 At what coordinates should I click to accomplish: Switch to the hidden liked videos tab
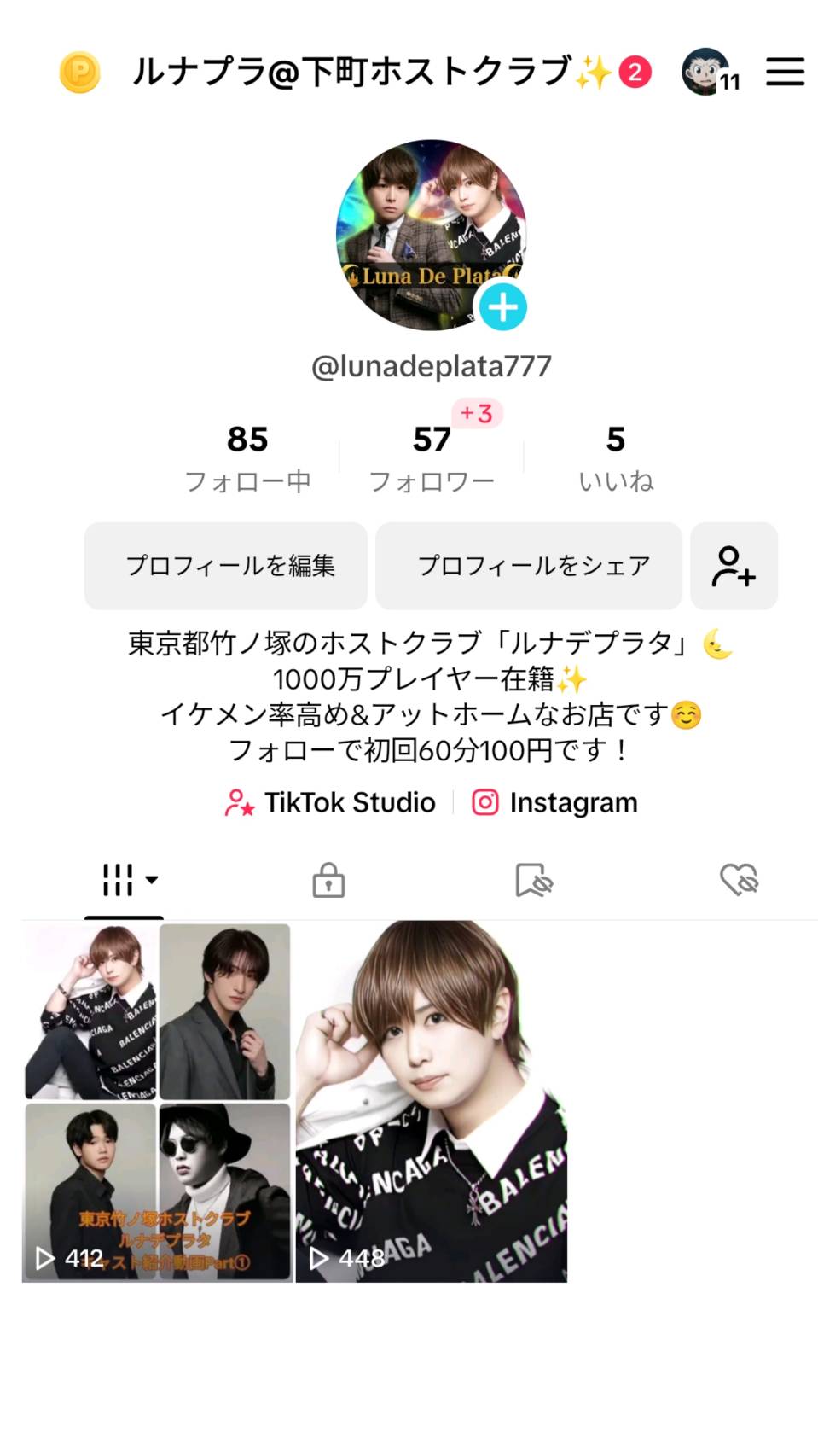pyautogui.click(x=739, y=880)
